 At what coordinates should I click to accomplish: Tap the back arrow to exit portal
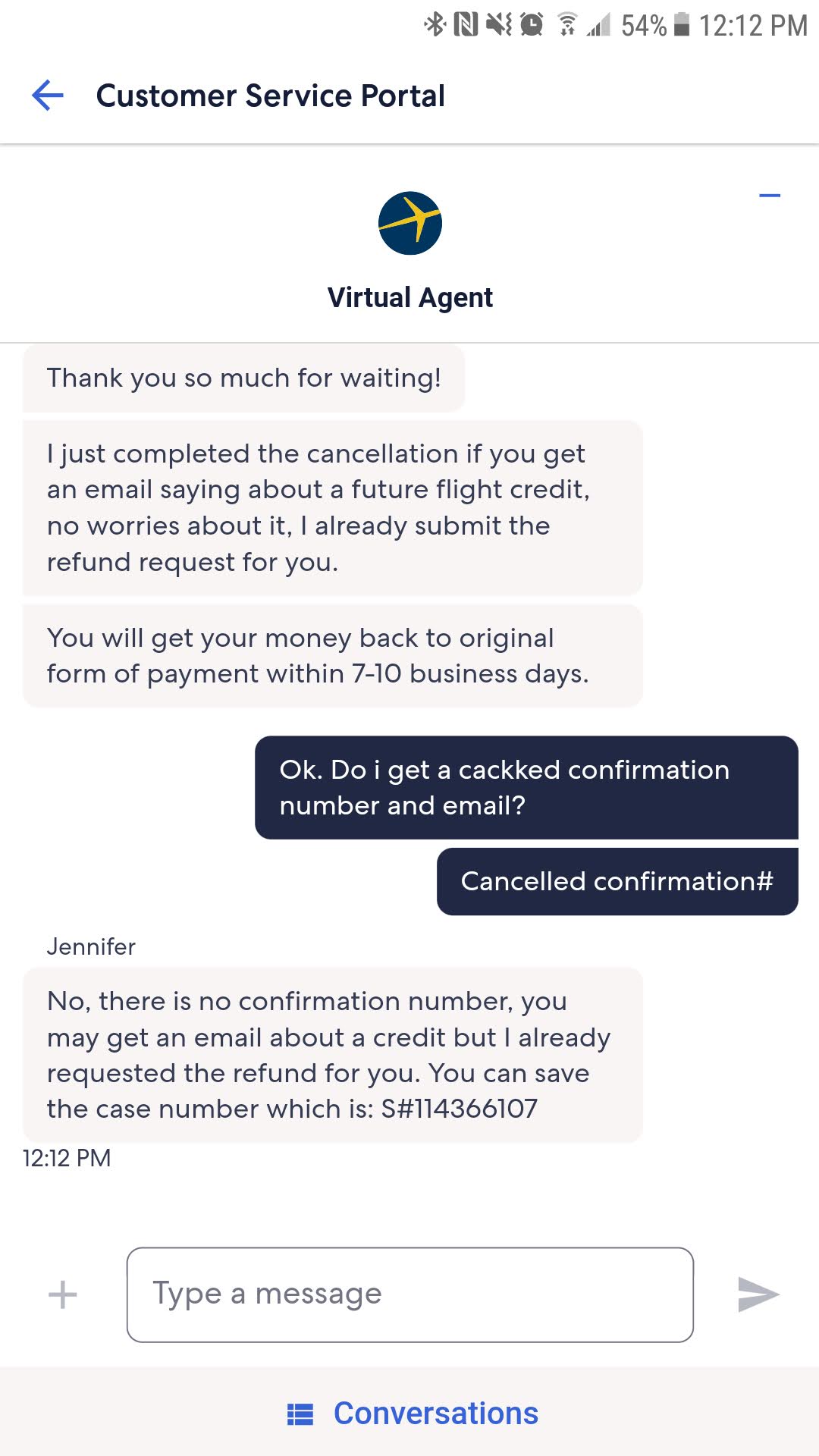coord(48,95)
